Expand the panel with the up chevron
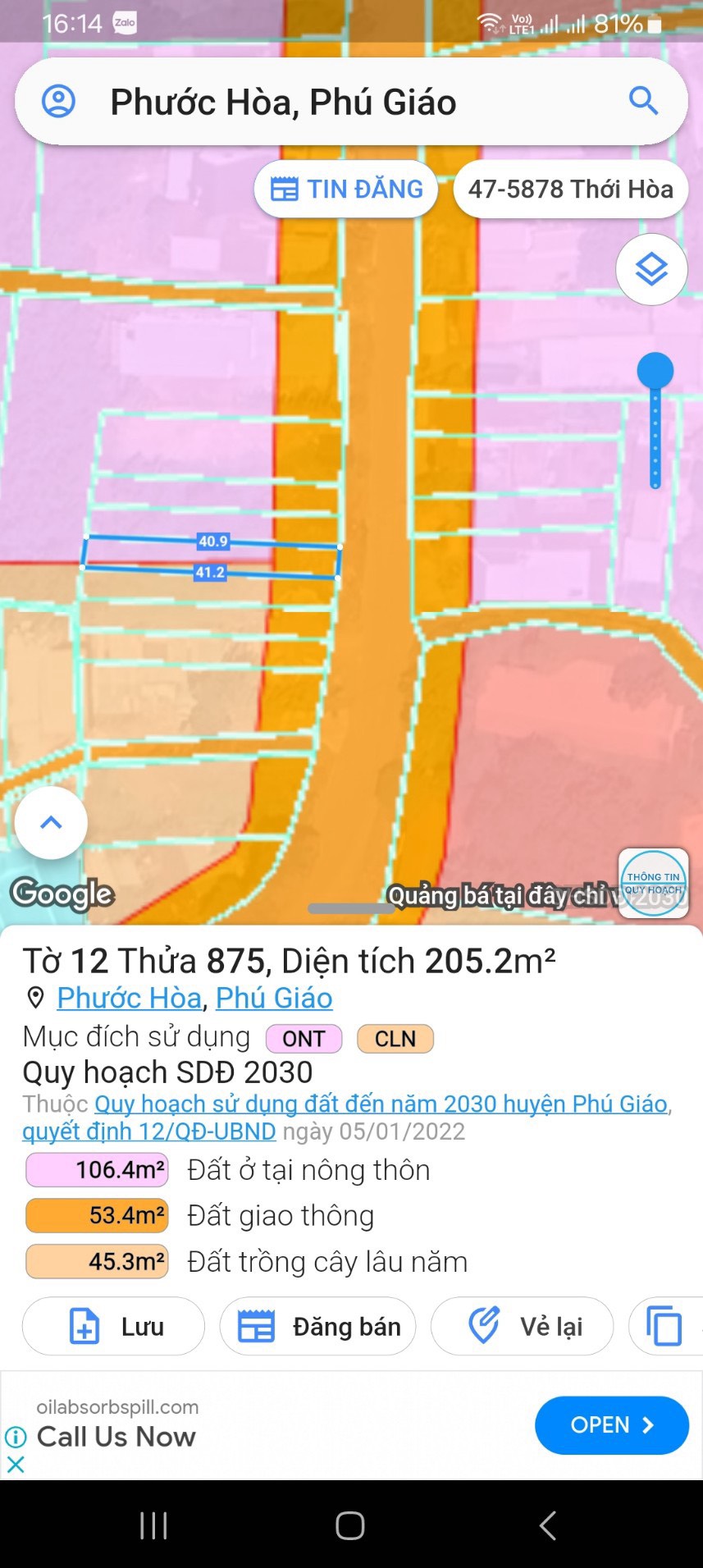The width and height of the screenshot is (703, 1568). 51,822
